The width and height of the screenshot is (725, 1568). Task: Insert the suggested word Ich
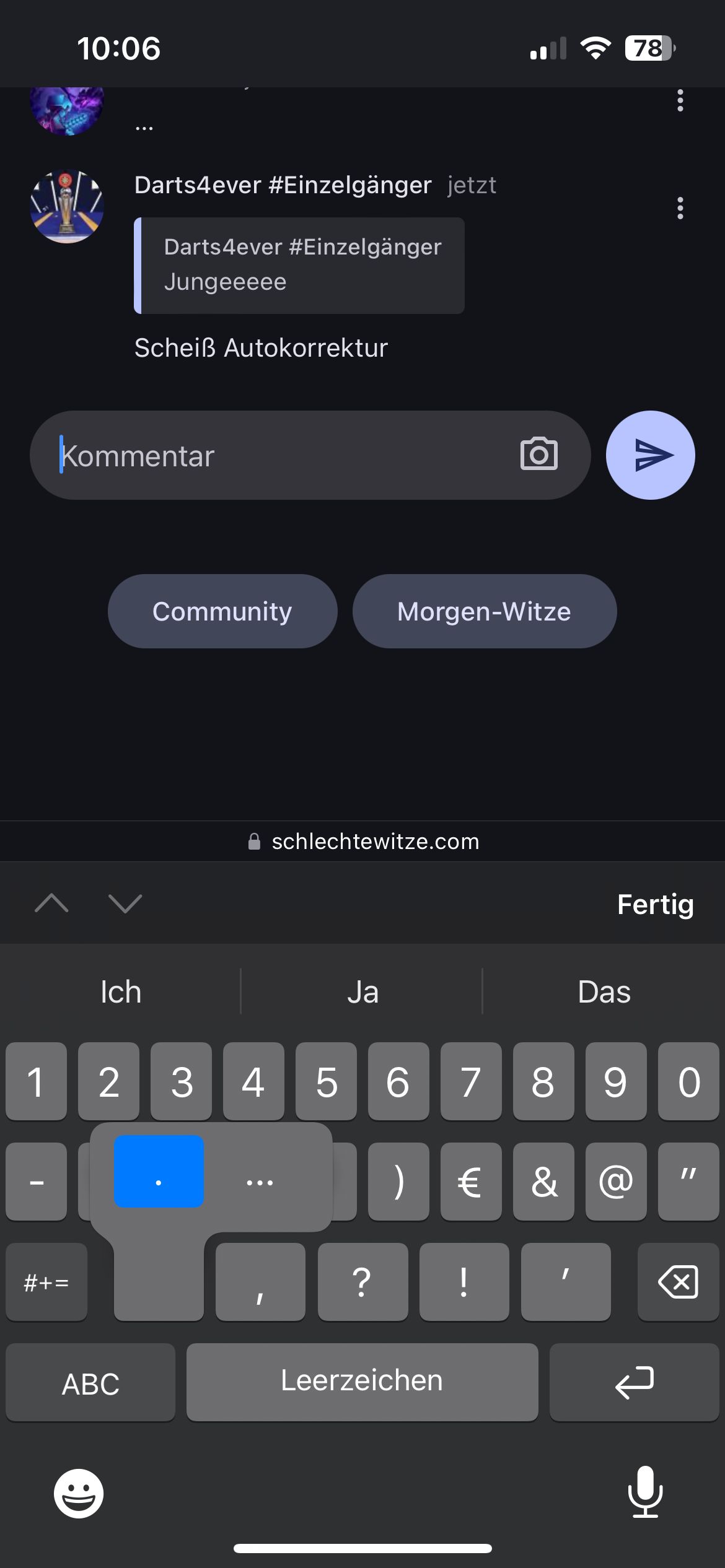pos(121,992)
